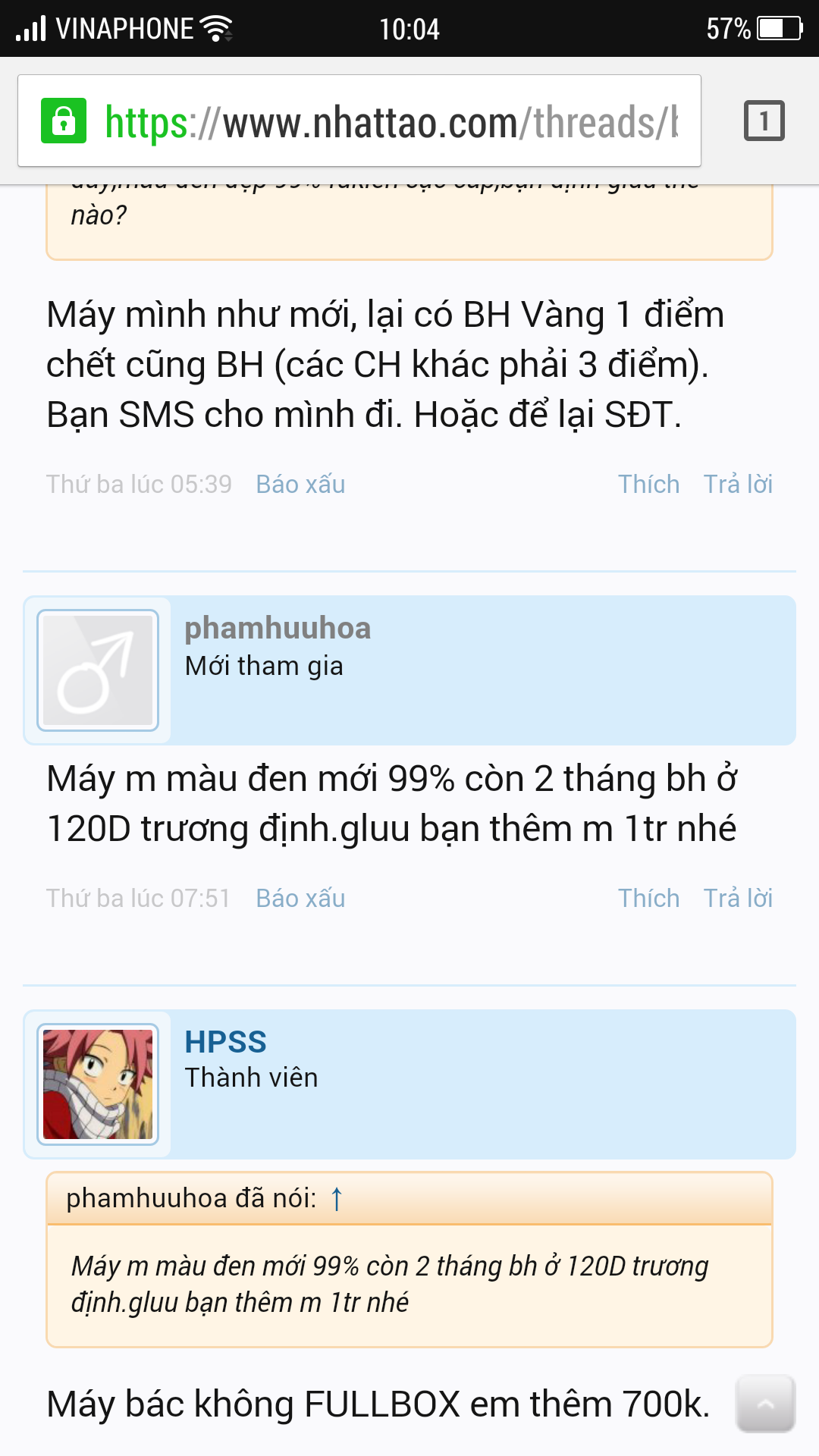This screenshot has width=819, height=1456.
Task: Like the post from Thứ ba 05:39
Action: [648, 484]
